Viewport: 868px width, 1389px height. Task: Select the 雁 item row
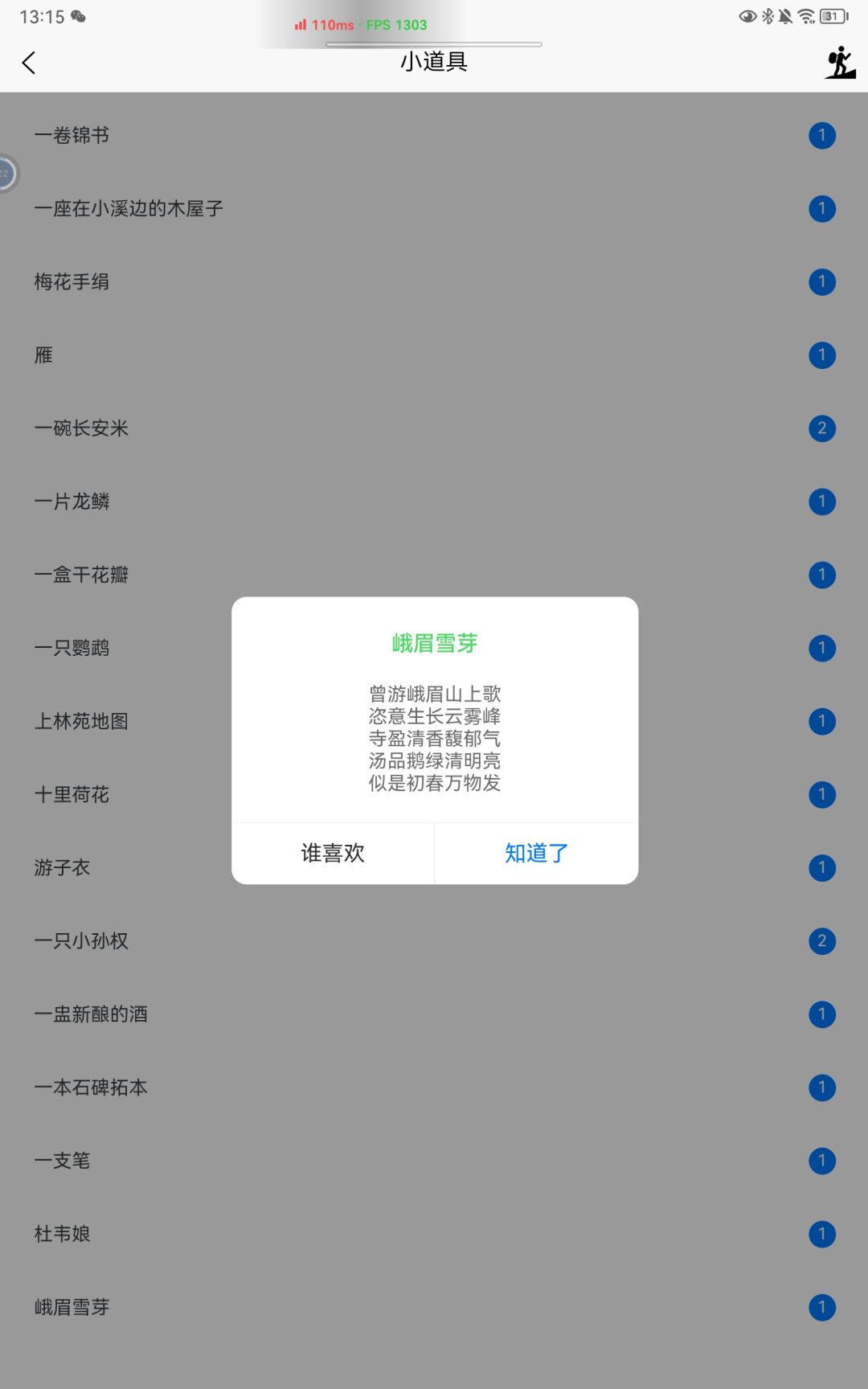tap(434, 355)
